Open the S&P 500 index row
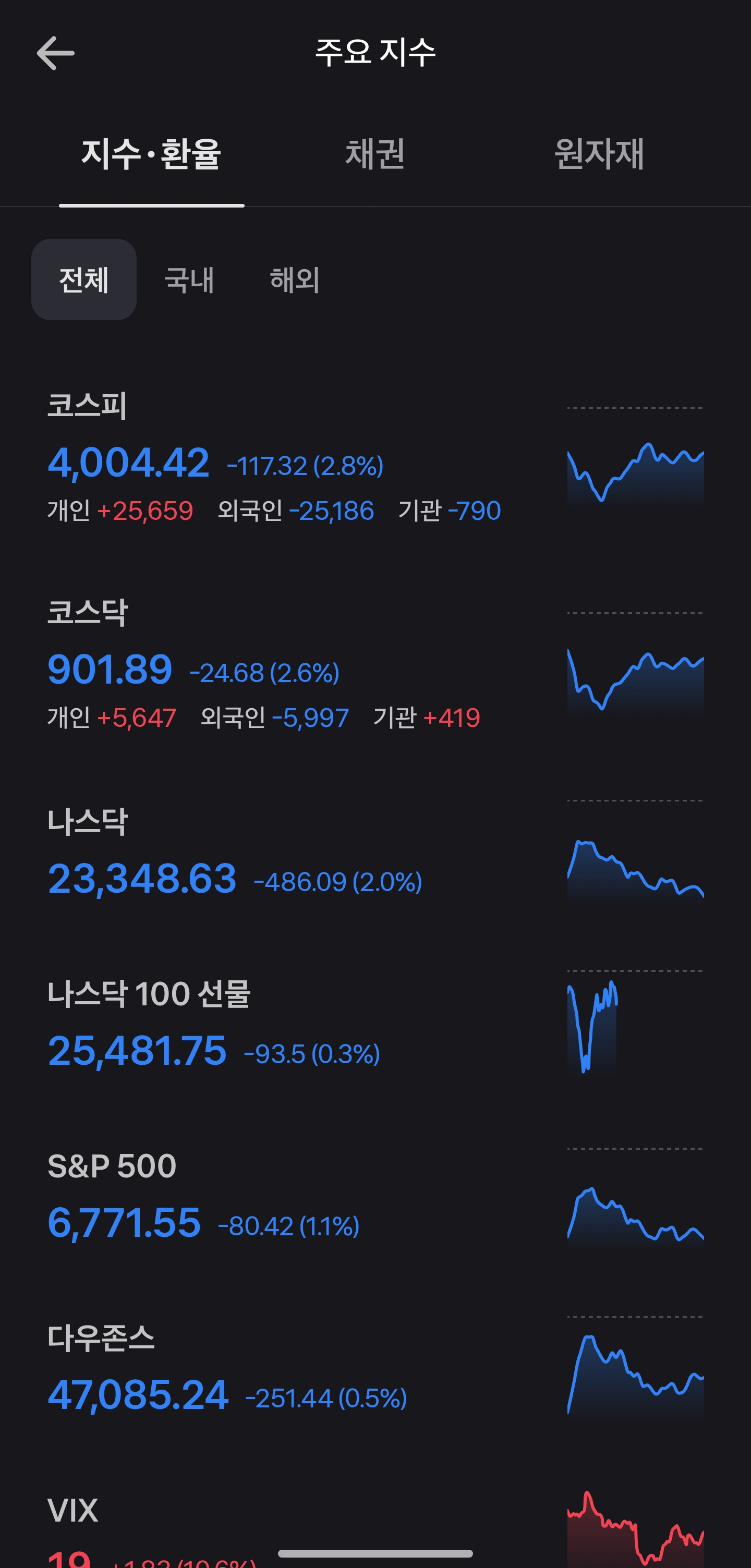Viewport: 751px width, 1568px height. (x=274, y=1197)
